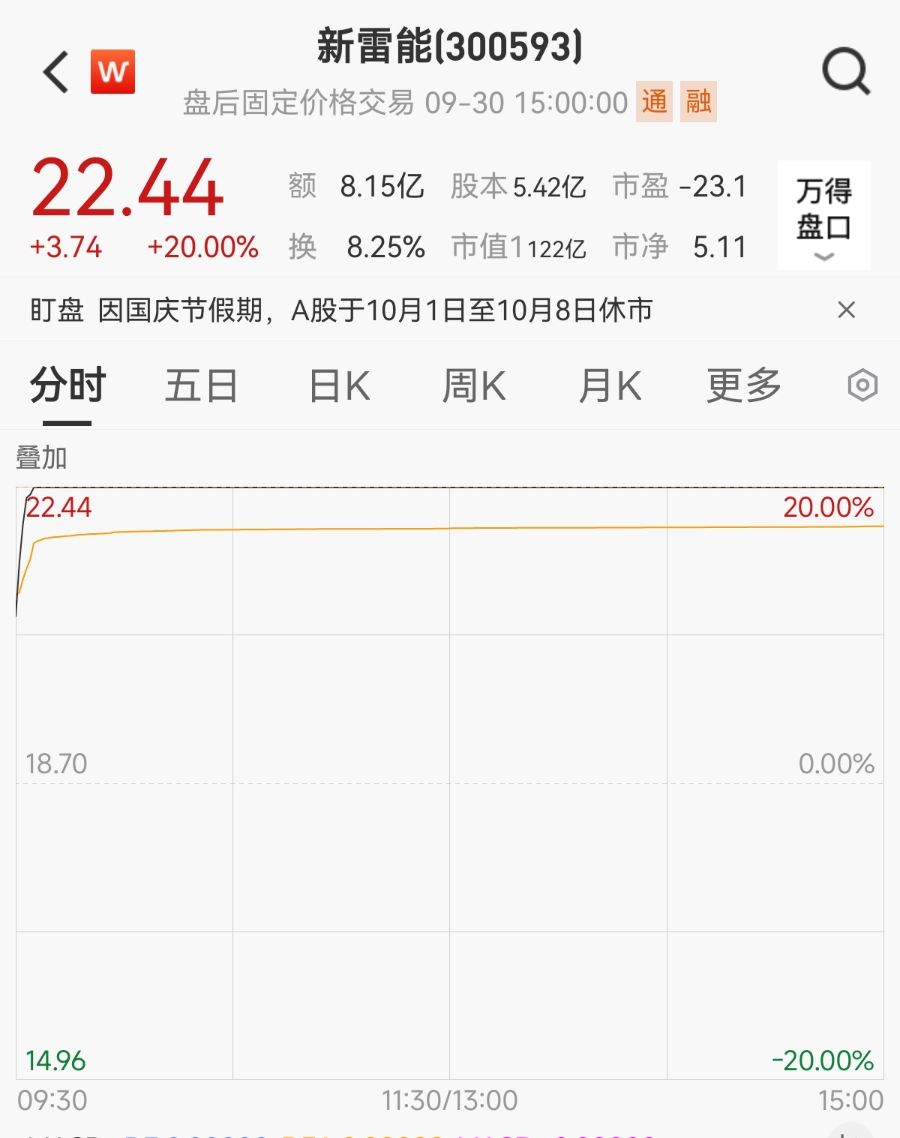
Task: Show the 日K chart
Action: pyautogui.click(x=339, y=385)
